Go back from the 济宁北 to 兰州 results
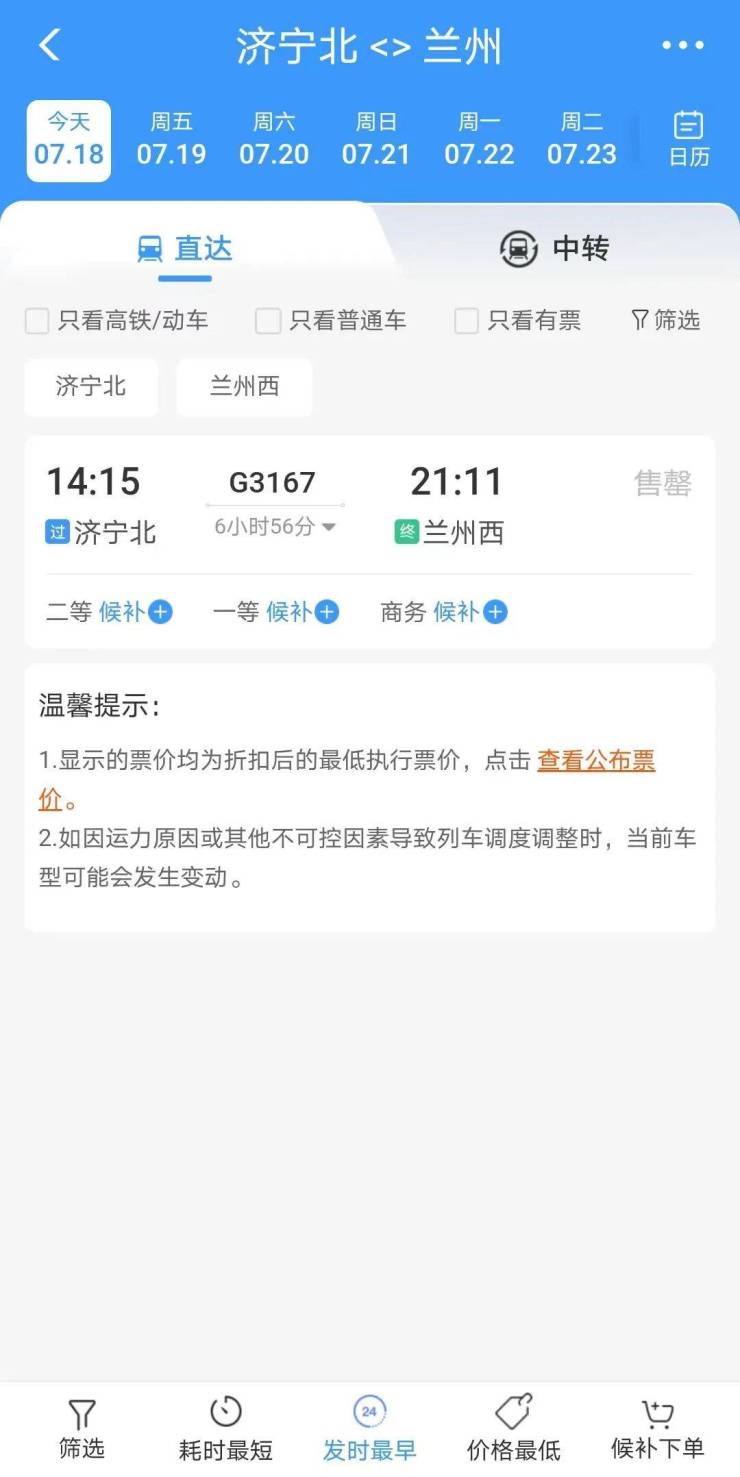This screenshot has width=740, height=1477. (49, 45)
